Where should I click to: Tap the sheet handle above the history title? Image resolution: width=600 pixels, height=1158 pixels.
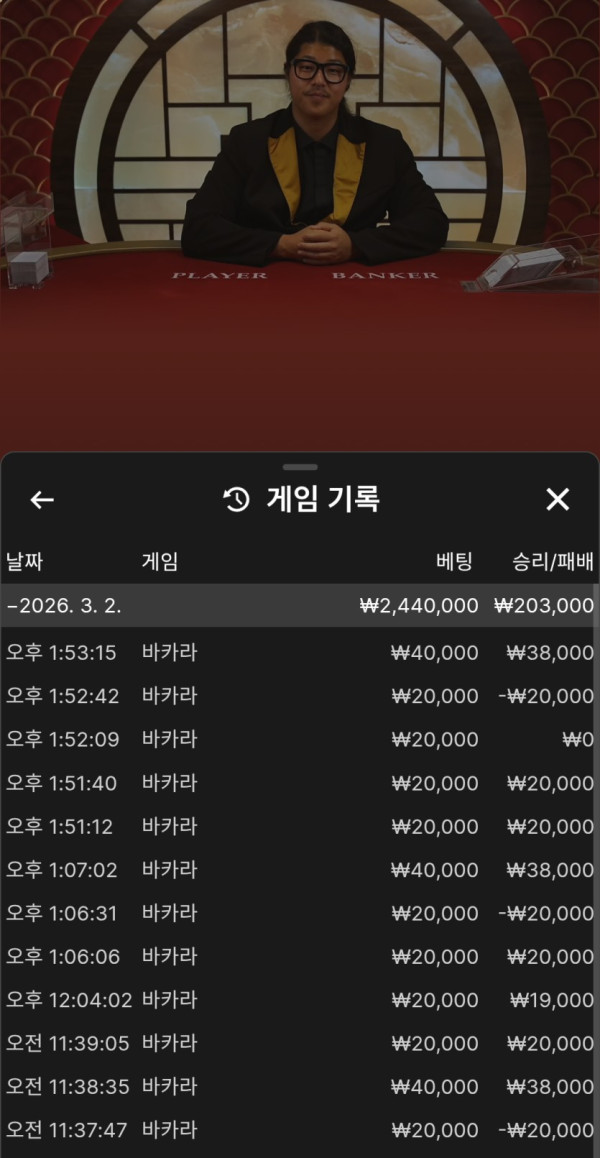coord(300,467)
